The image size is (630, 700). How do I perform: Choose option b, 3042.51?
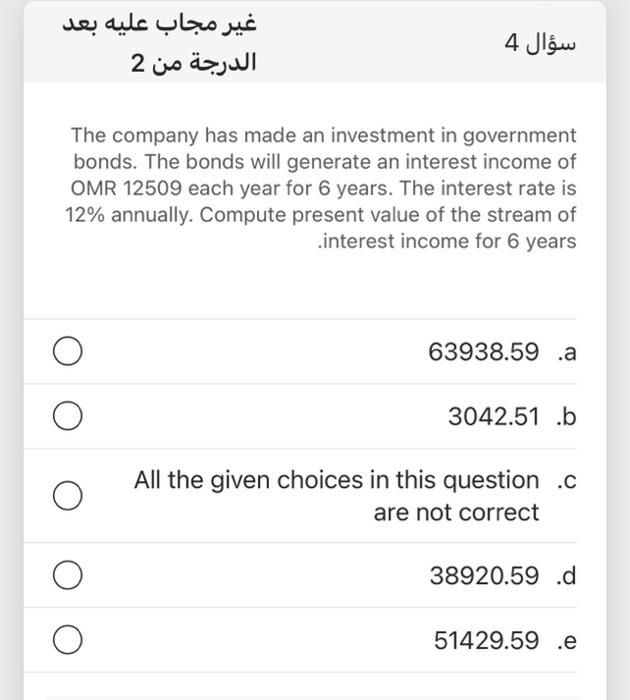point(68,416)
